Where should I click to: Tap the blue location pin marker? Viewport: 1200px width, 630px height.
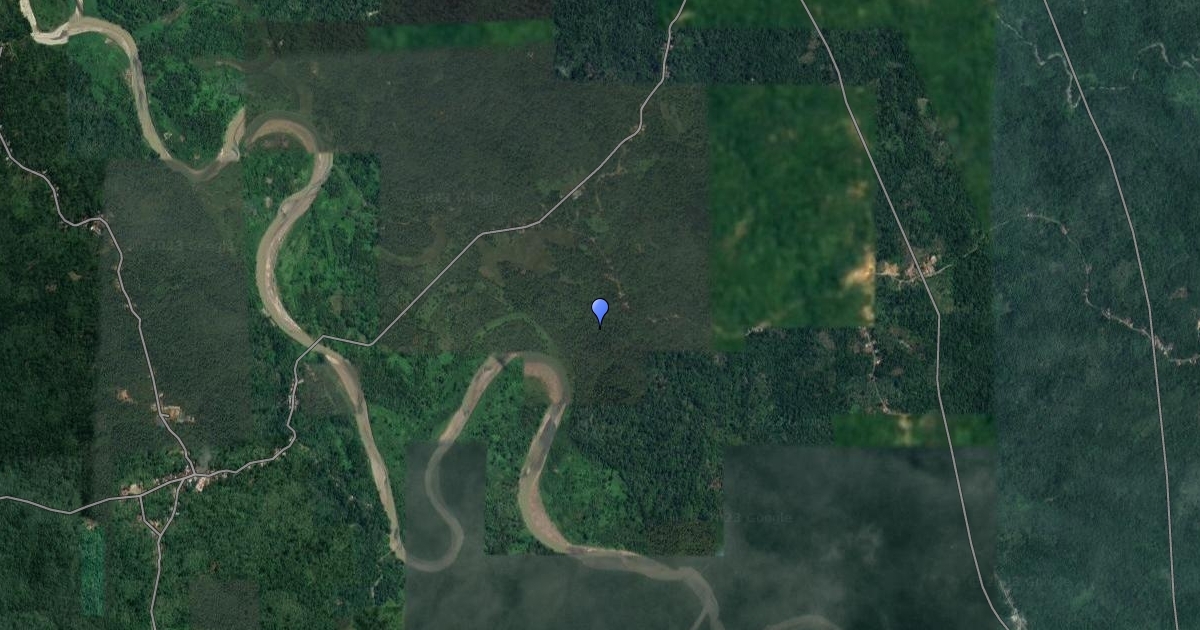click(600, 310)
